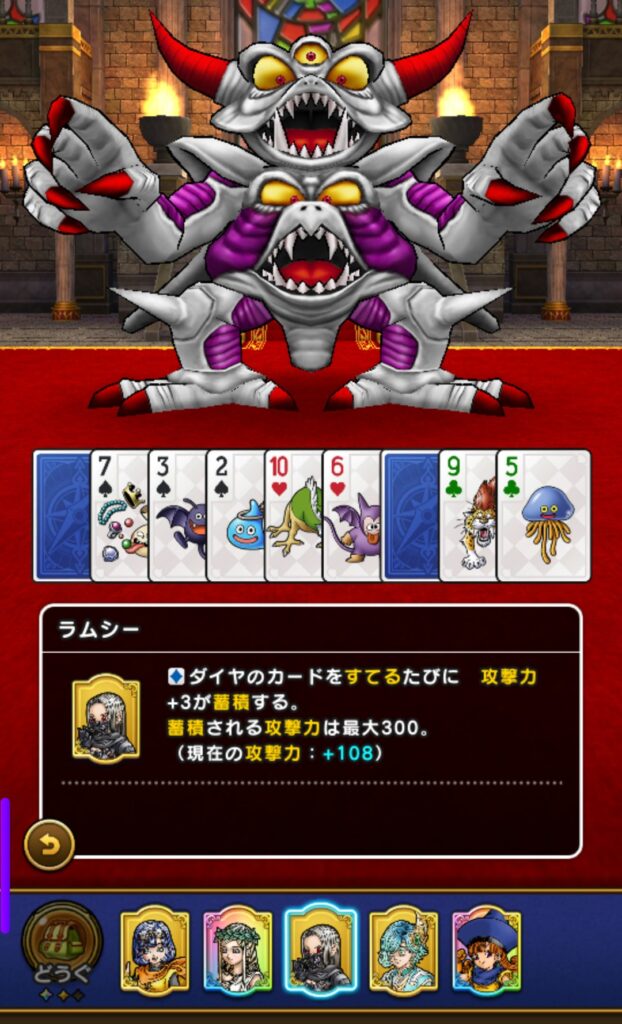Pick the 2 of spades slime card
Screen dimensions: 622x1024
tap(235, 516)
